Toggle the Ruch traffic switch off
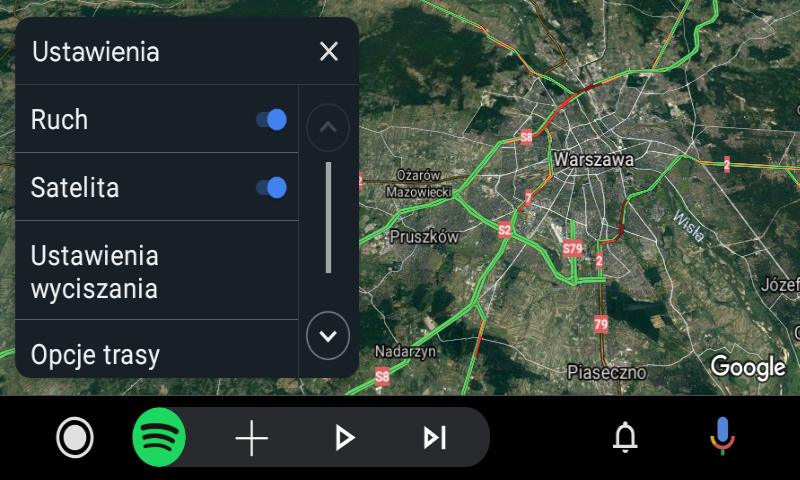This screenshot has width=800, height=480. (272, 120)
